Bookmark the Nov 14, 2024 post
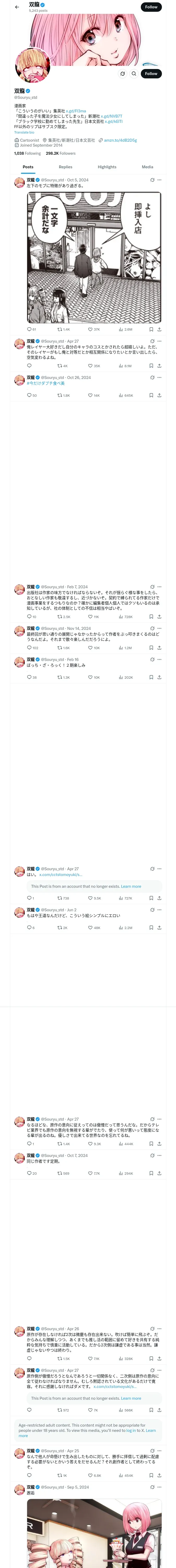The width and height of the screenshot is (176, 1568). point(151,648)
